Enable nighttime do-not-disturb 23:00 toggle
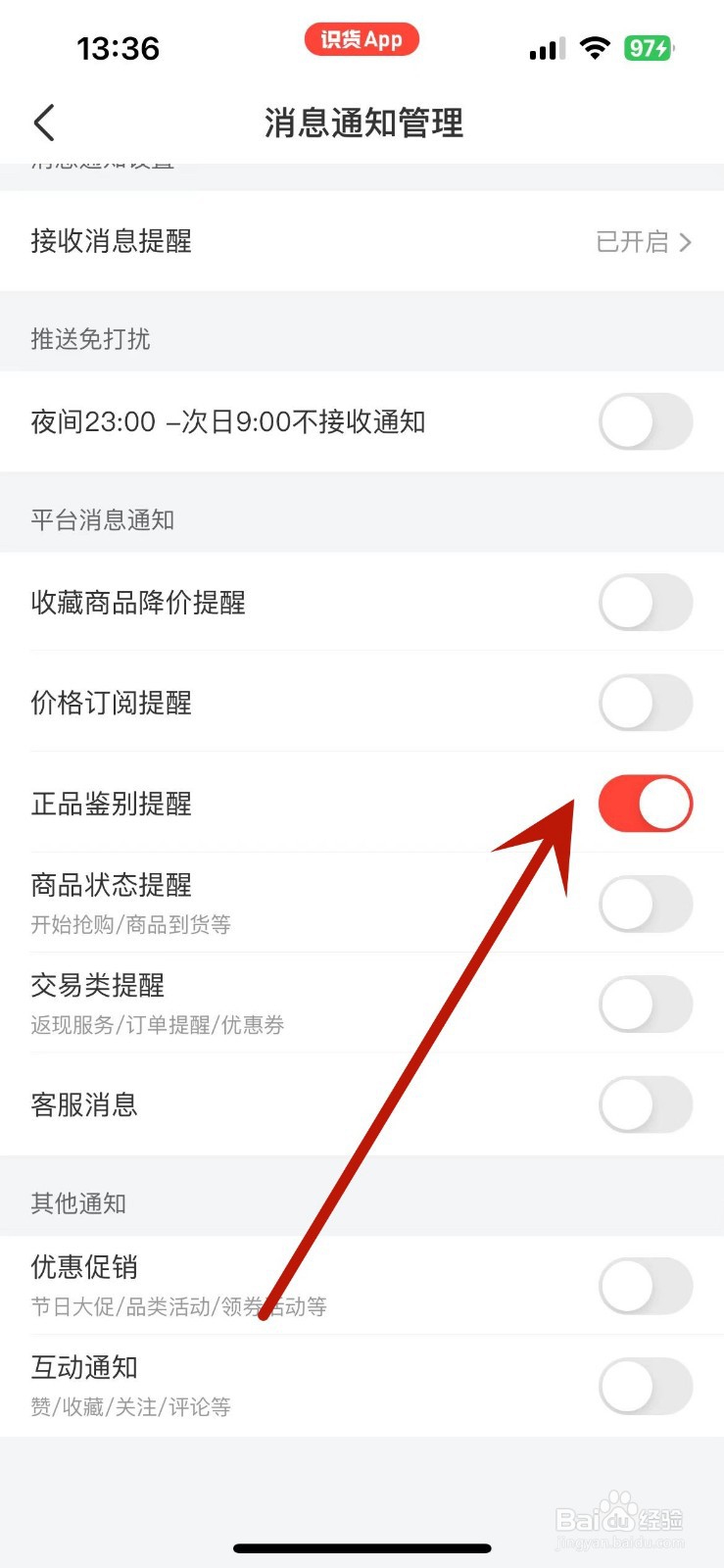 click(647, 421)
